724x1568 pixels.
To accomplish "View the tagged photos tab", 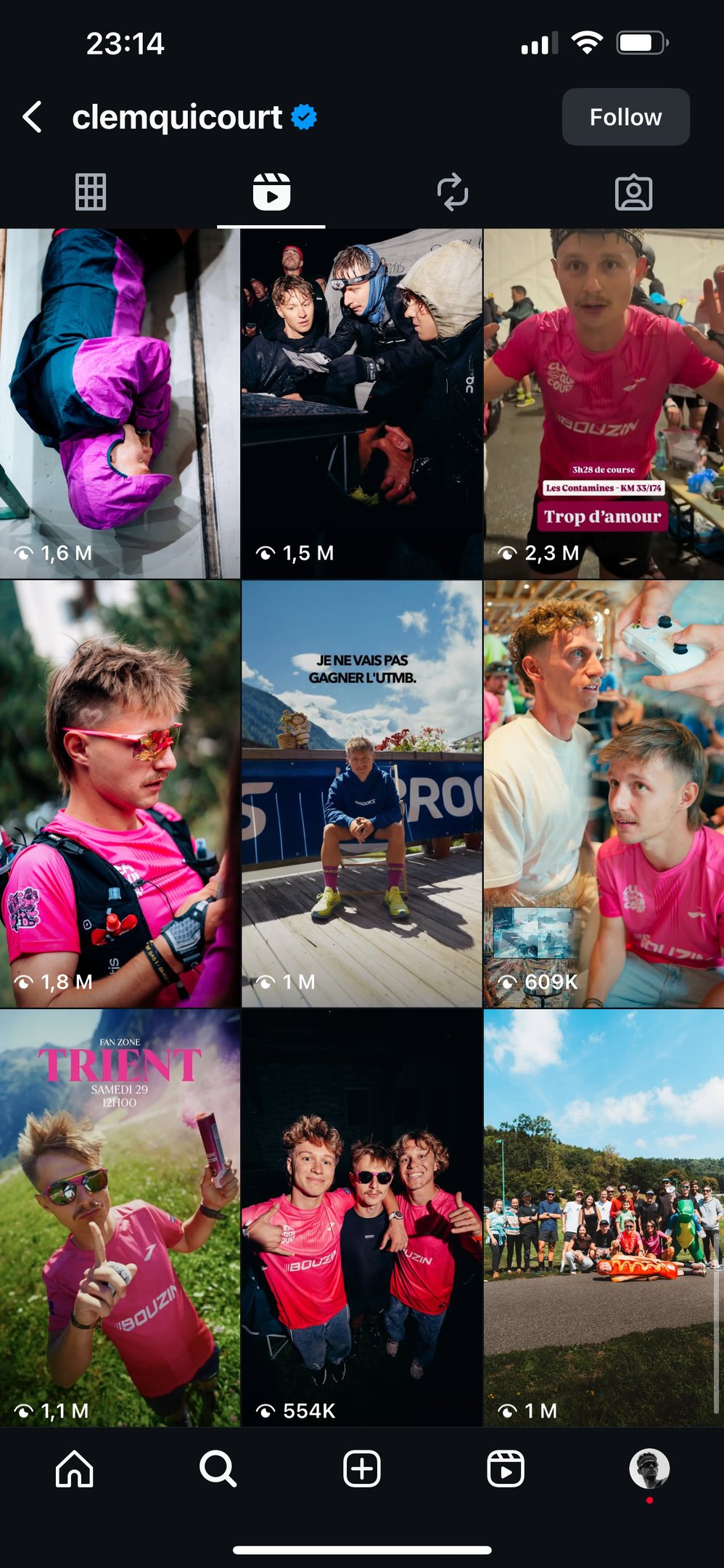I will click(x=633, y=192).
